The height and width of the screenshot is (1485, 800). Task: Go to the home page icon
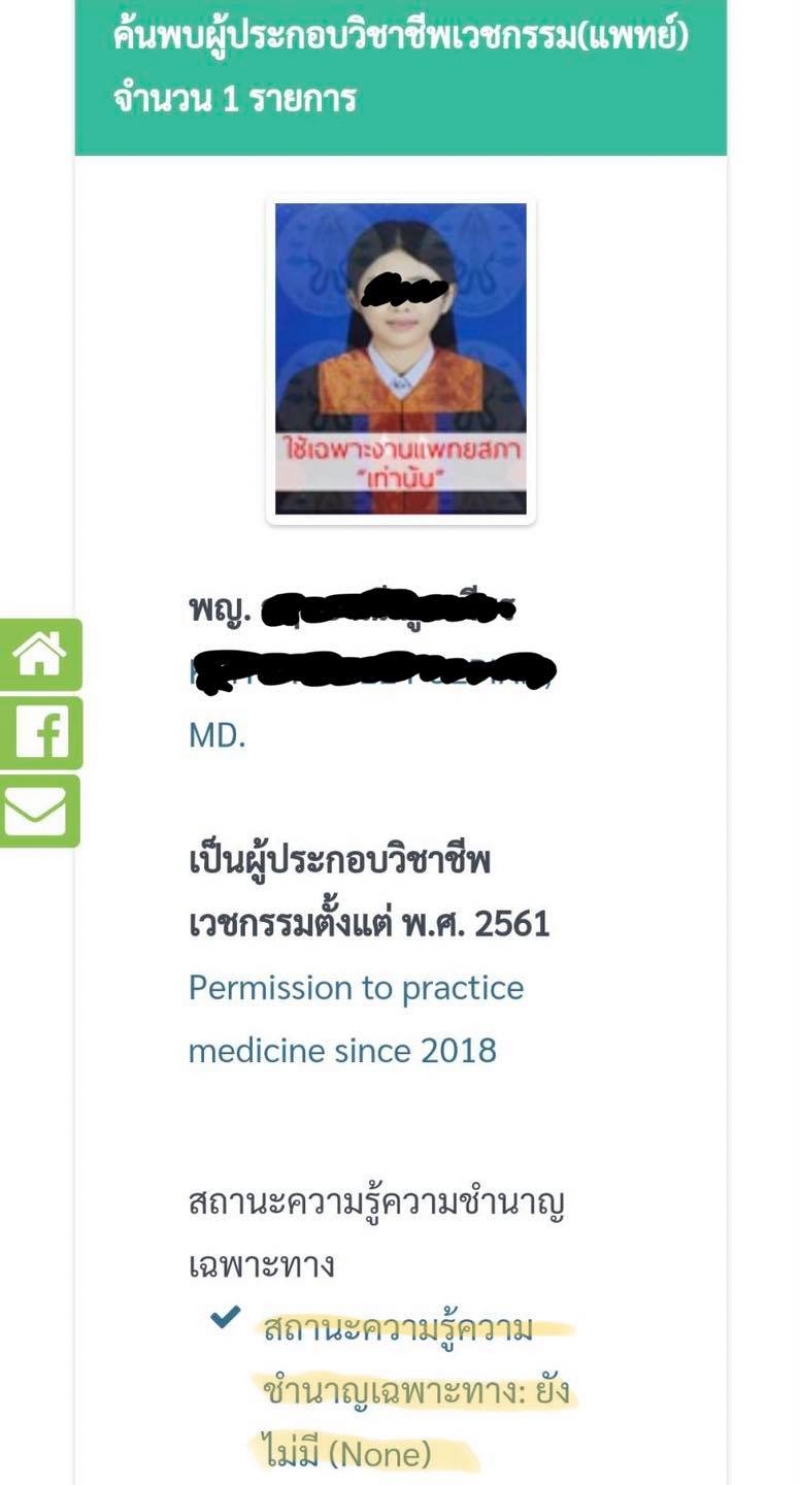(38, 655)
